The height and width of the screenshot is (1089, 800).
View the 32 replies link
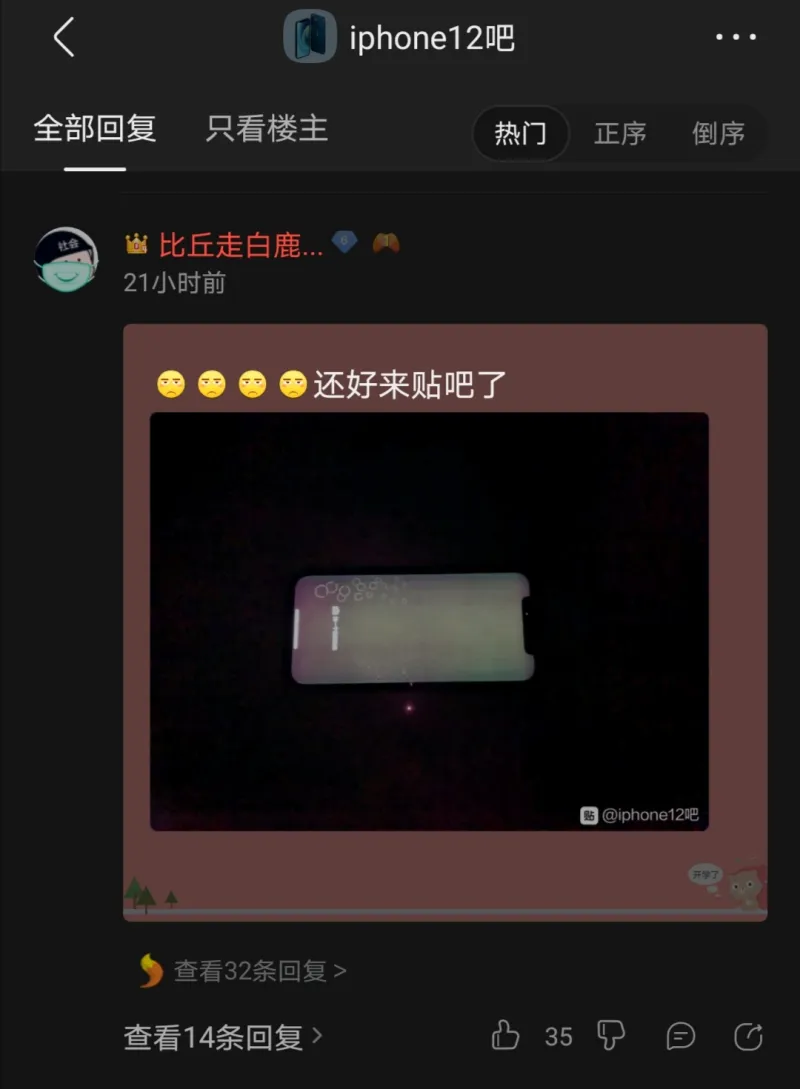point(259,970)
